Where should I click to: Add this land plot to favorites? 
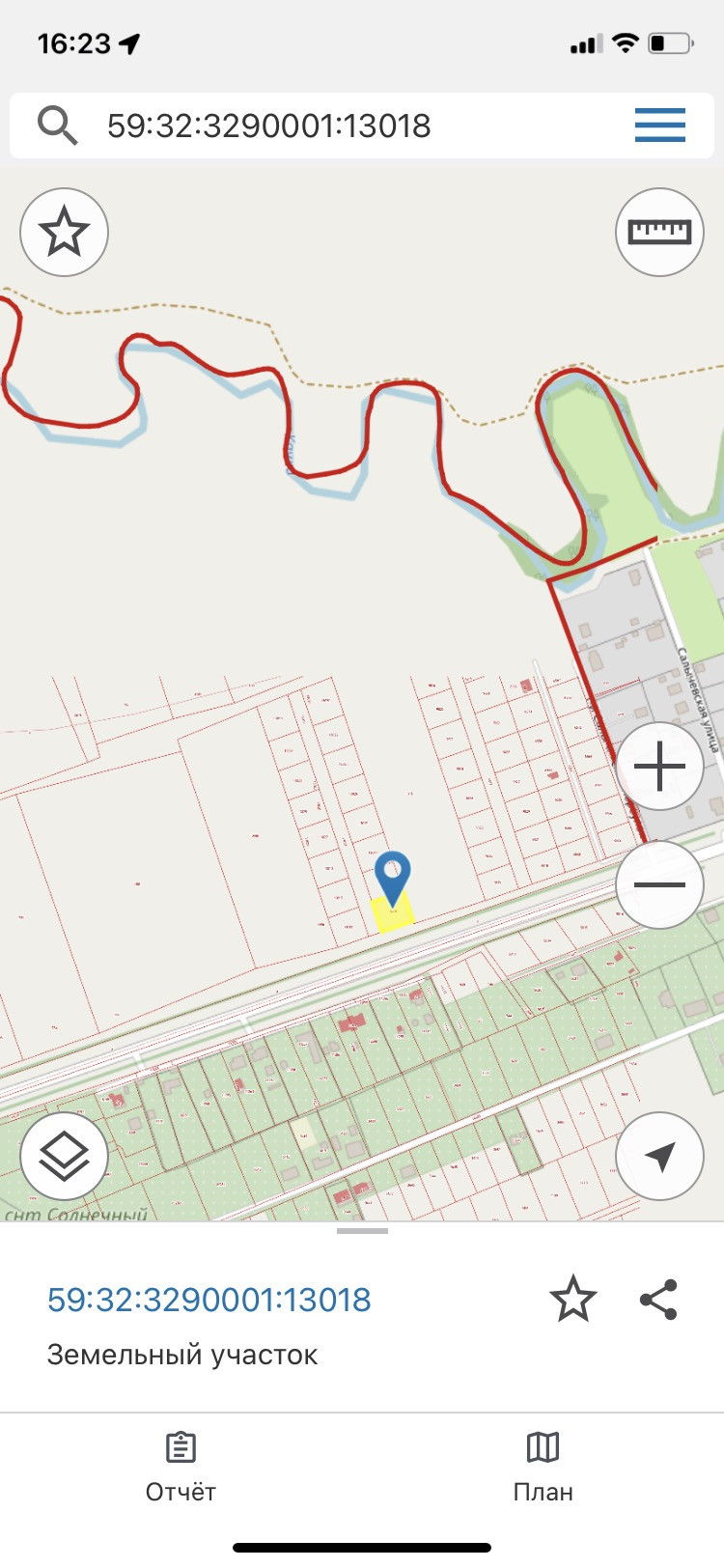[572, 1300]
